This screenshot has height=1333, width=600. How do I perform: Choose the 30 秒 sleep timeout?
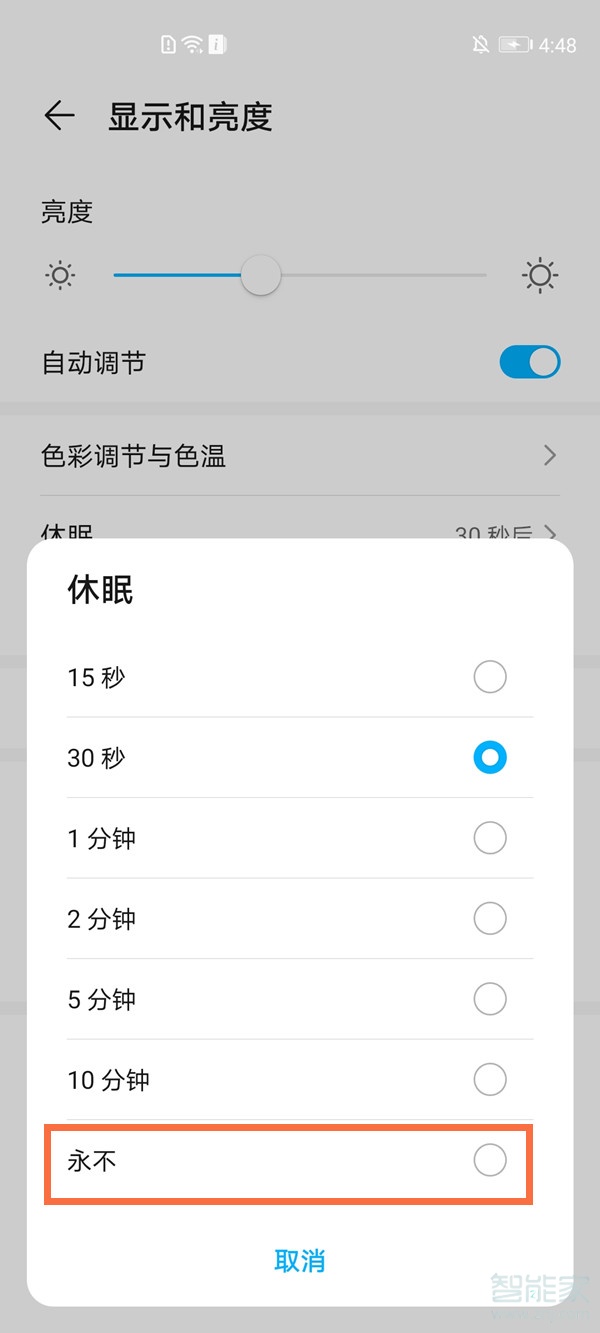click(x=489, y=758)
